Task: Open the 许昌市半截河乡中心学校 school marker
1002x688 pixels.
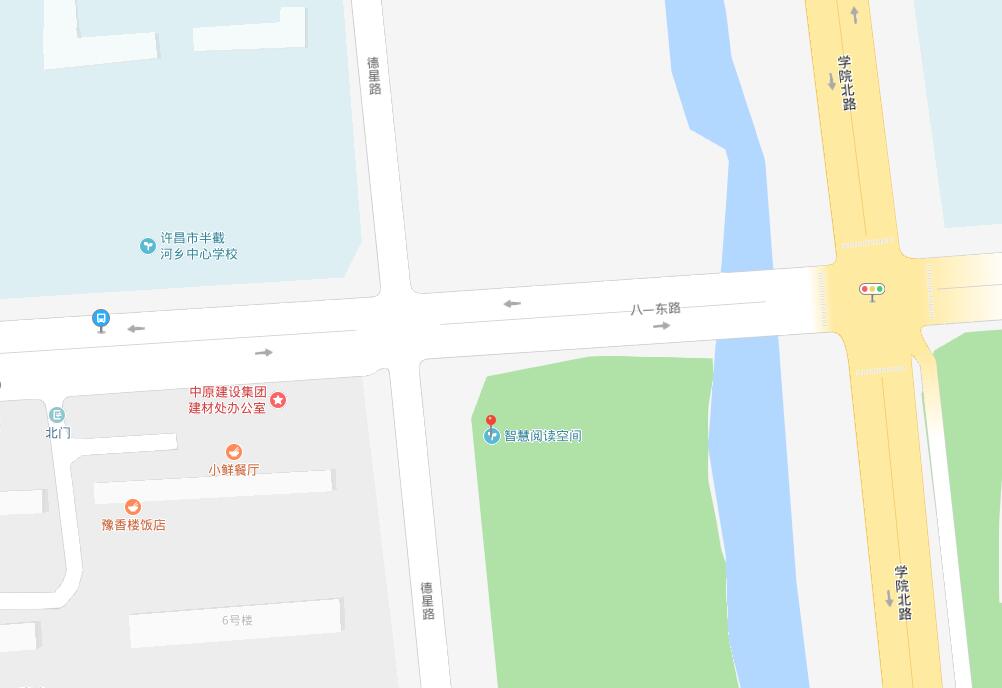Action: point(148,245)
